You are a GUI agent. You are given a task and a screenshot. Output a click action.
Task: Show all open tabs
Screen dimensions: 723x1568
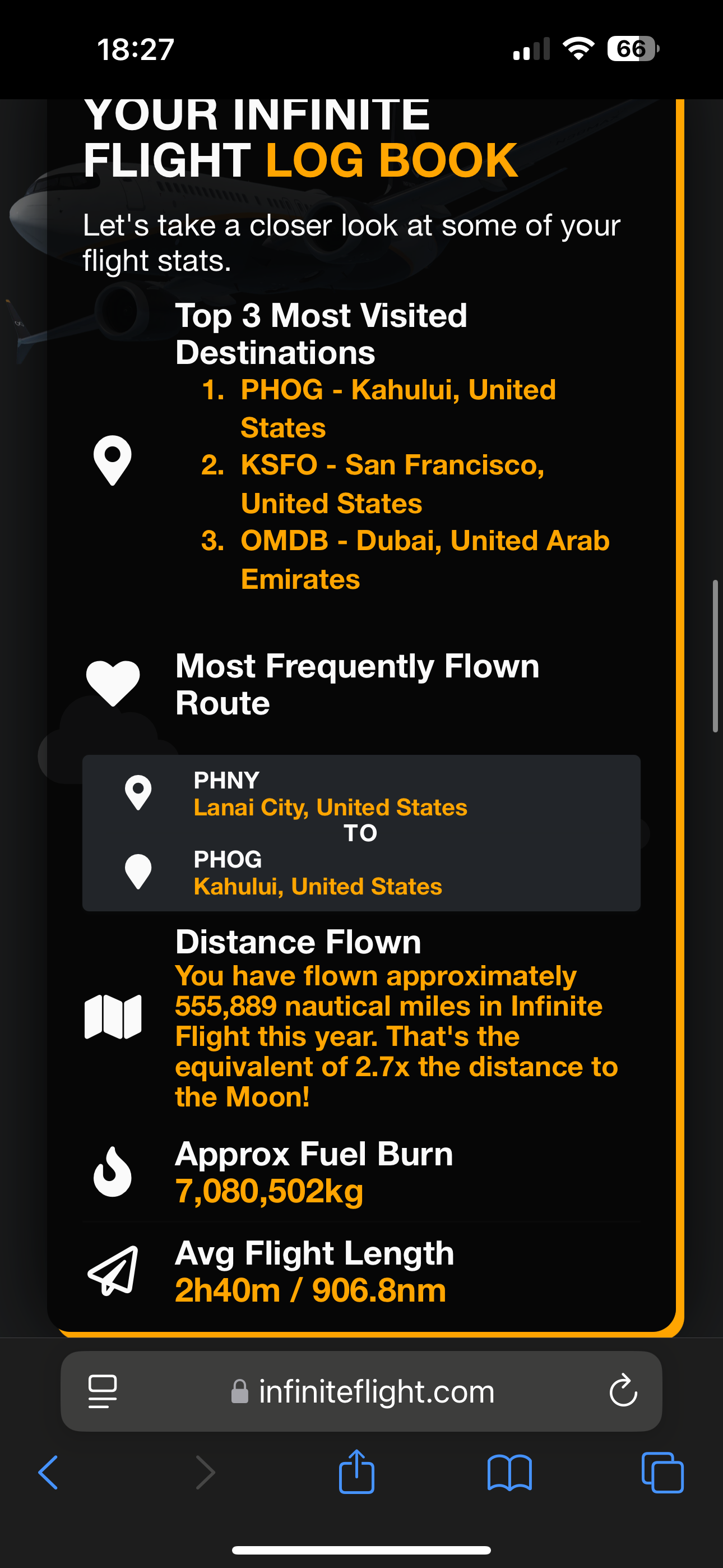click(662, 1473)
